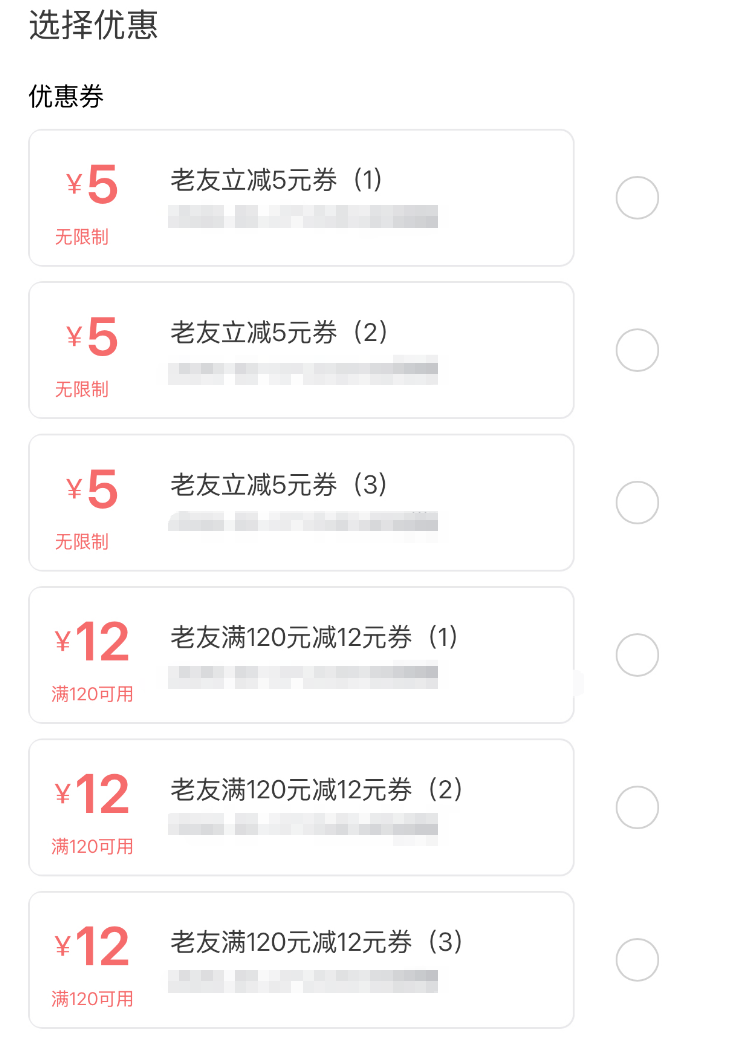The width and height of the screenshot is (735, 1040).
Task: Select the radio button for 老友满120元减12元券（2）
Action: coord(637,807)
